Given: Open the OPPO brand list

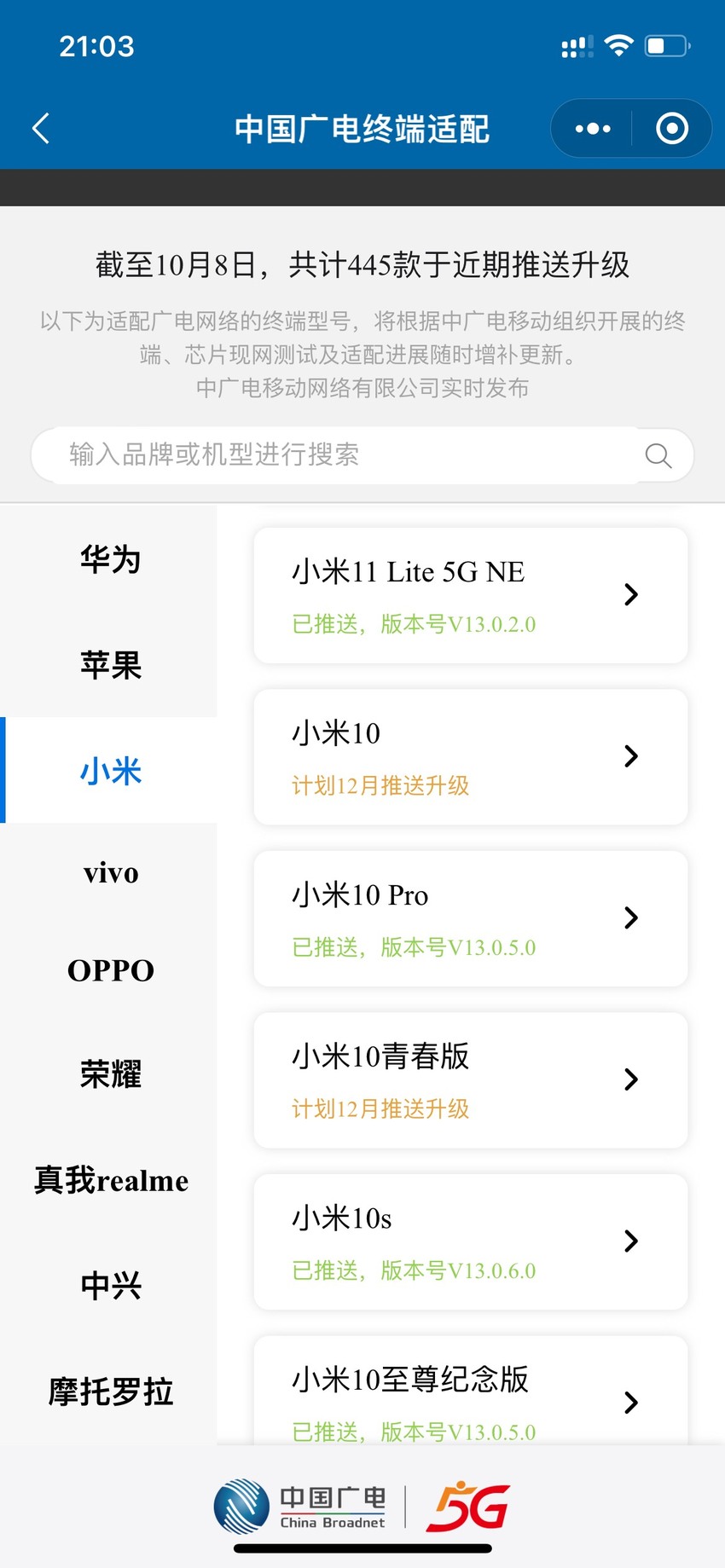Looking at the screenshot, I should coord(111,970).
